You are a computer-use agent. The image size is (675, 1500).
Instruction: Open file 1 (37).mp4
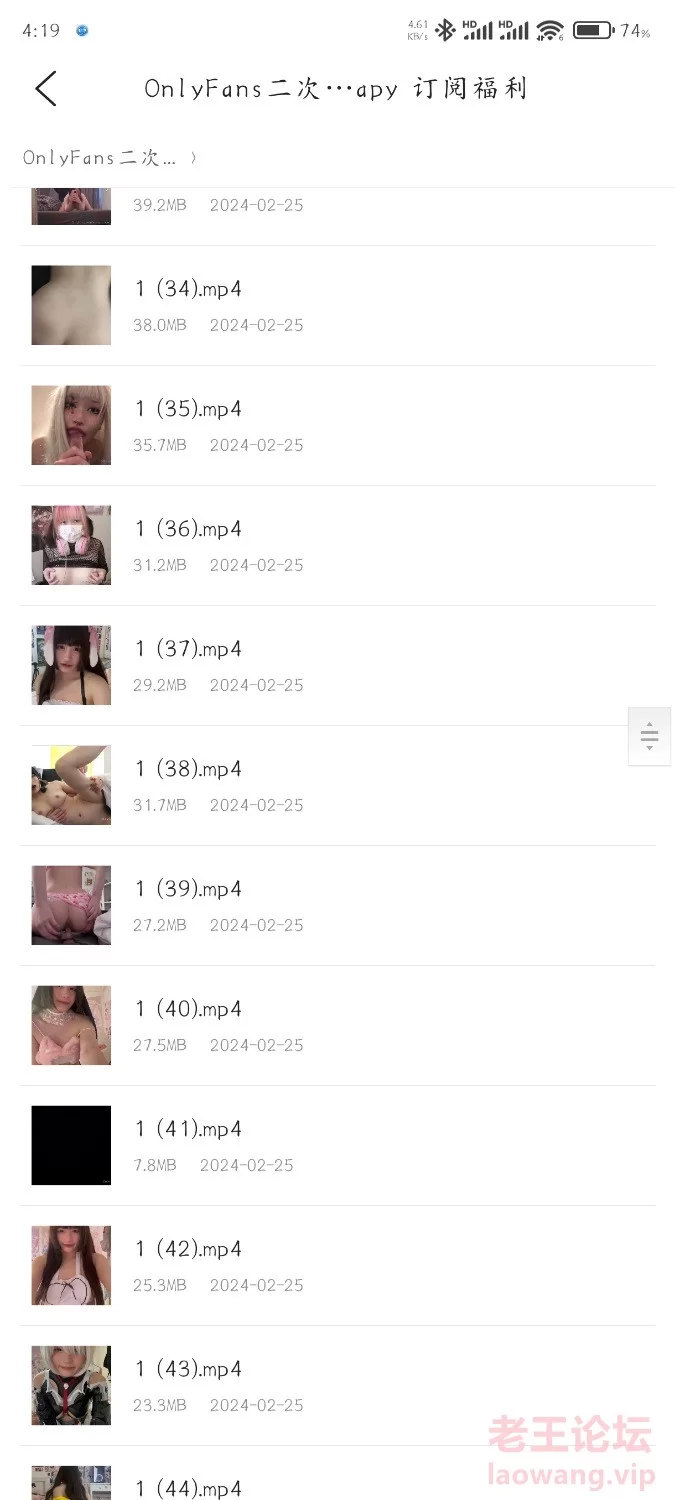(x=189, y=649)
